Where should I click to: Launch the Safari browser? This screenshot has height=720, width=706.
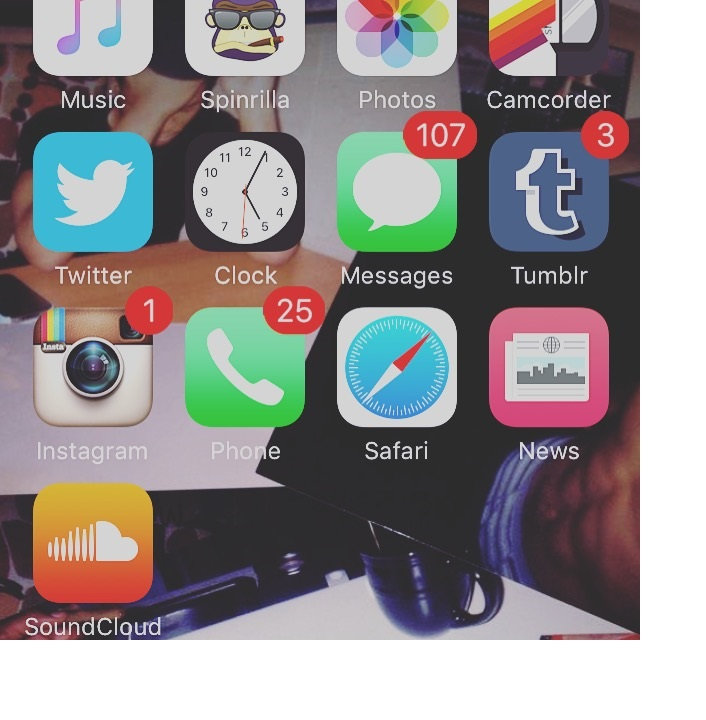[x=397, y=367]
